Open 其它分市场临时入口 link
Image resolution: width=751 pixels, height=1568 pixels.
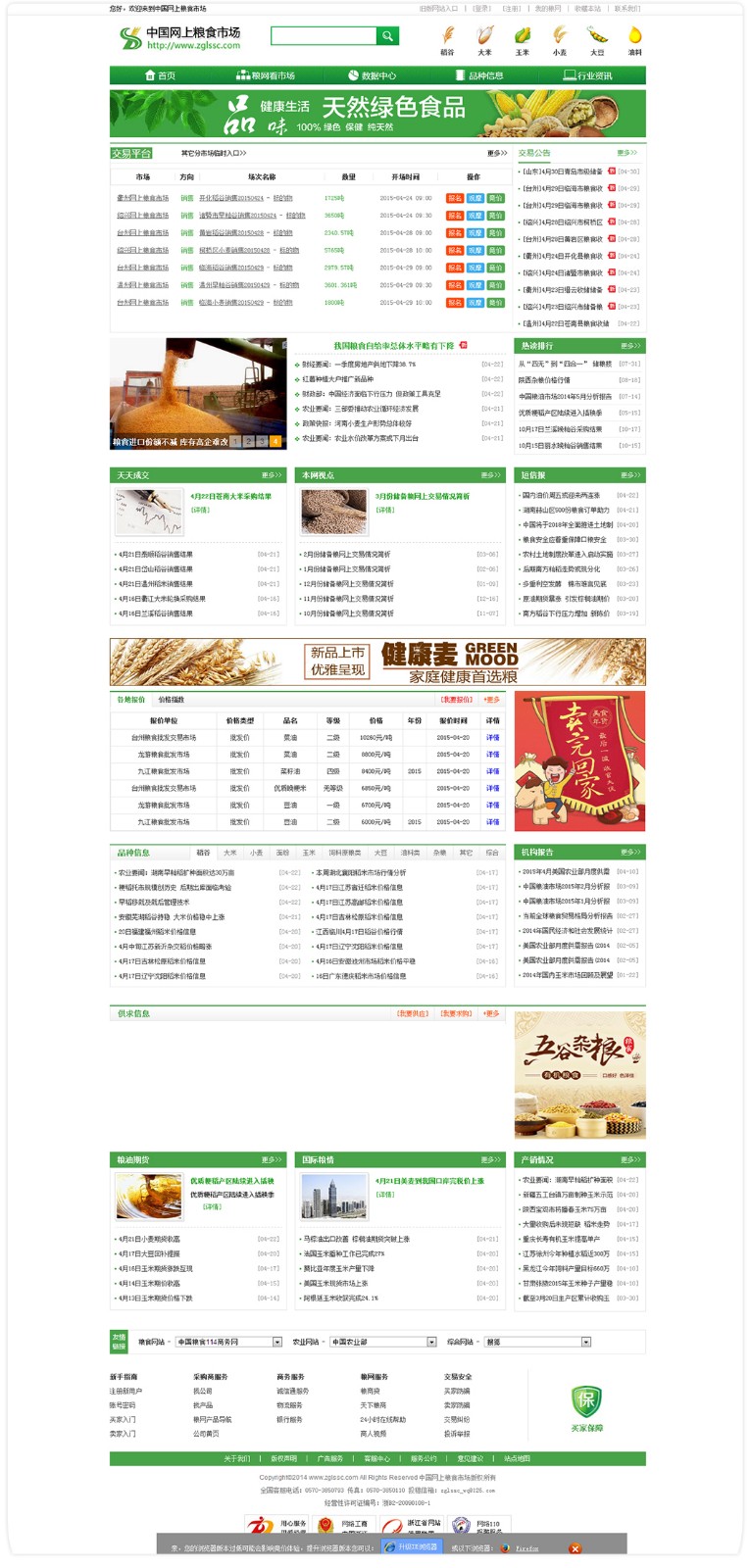click(213, 153)
